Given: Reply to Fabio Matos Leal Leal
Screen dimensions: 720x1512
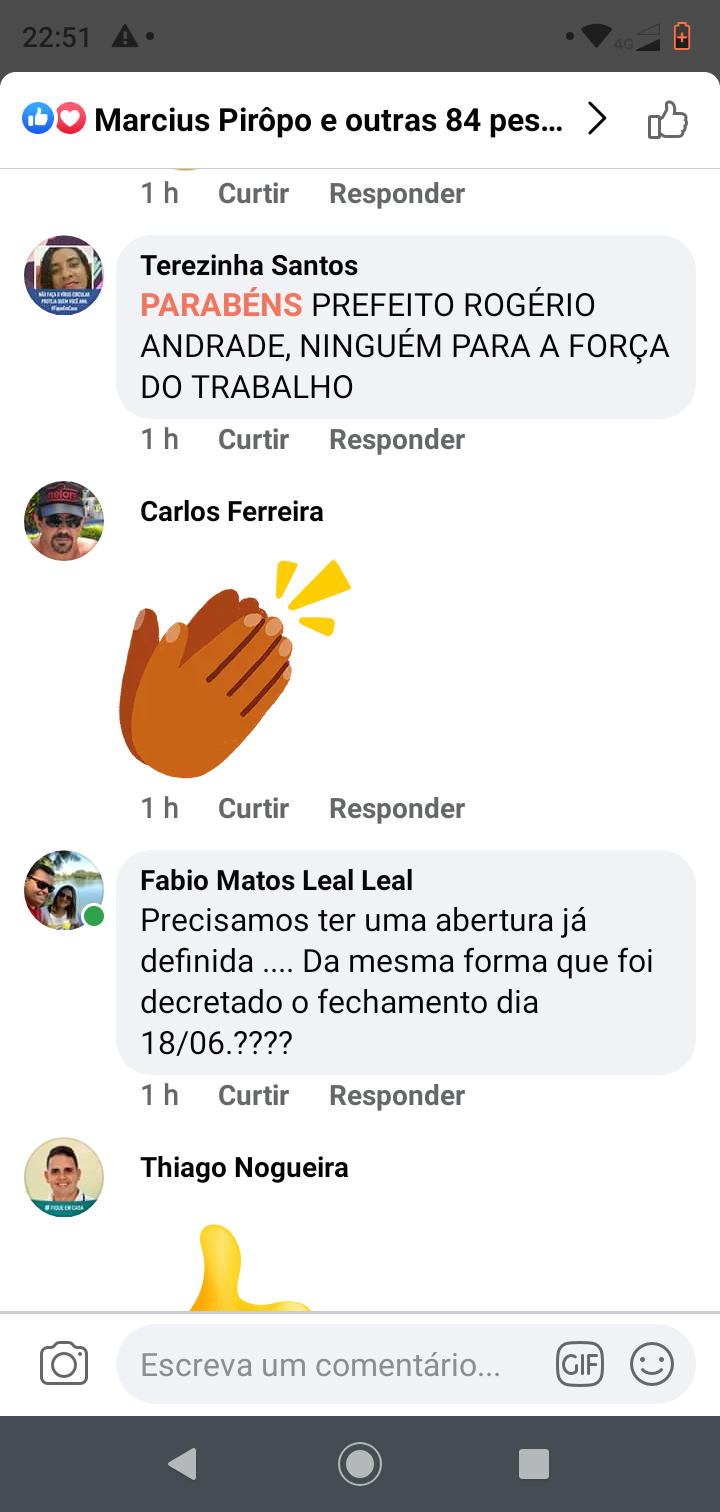Looking at the screenshot, I should click(397, 1095).
